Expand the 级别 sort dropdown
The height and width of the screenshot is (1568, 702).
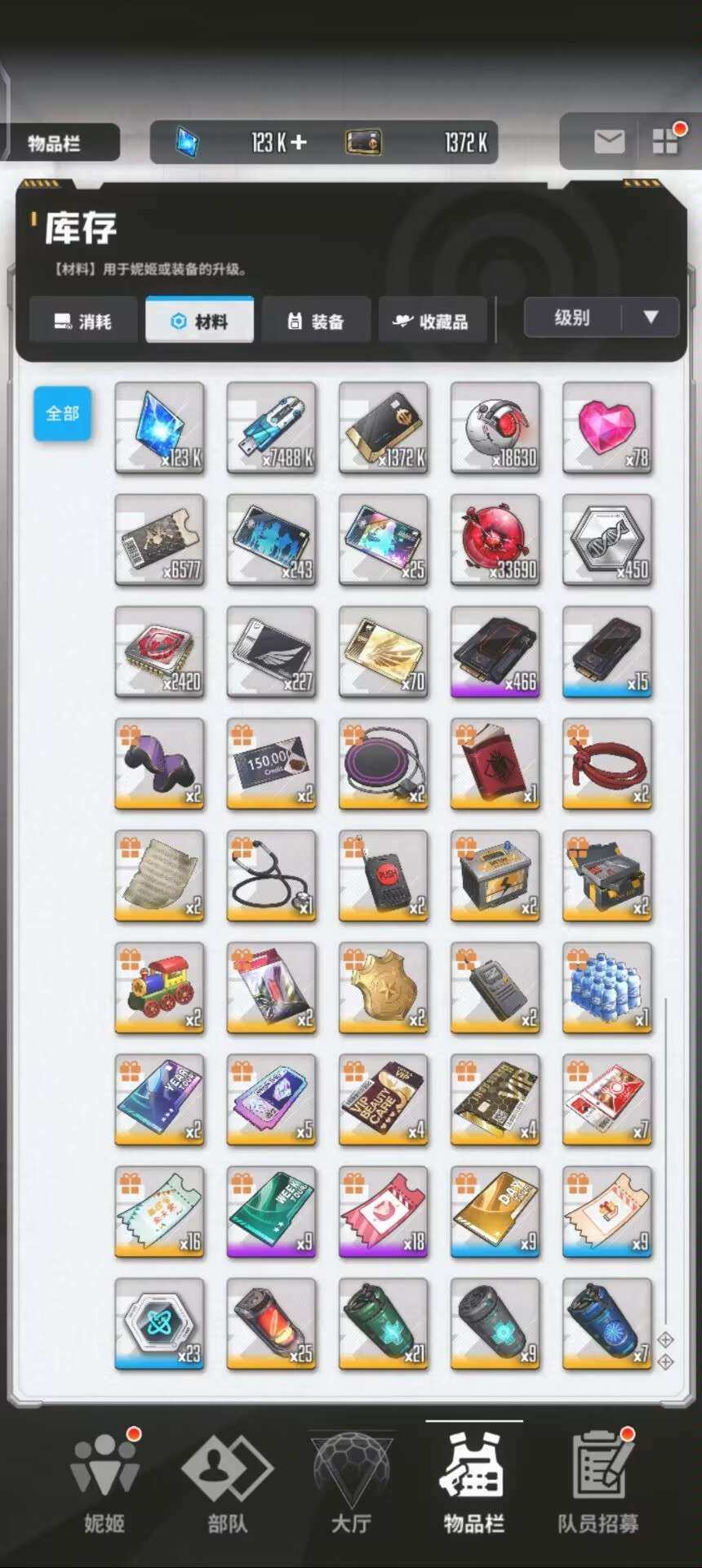[x=601, y=318]
